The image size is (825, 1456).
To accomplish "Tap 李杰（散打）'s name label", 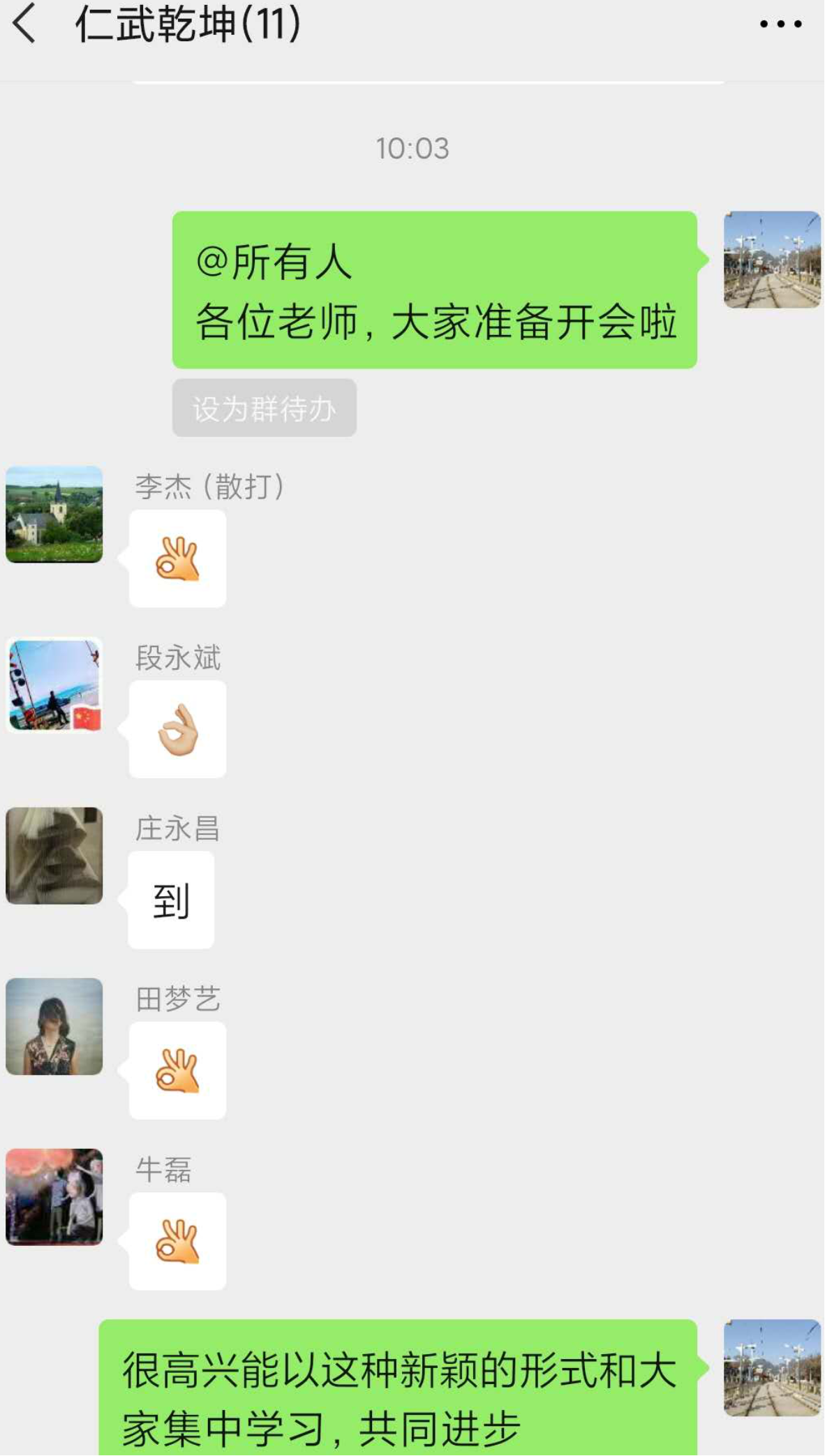I will 209,486.
